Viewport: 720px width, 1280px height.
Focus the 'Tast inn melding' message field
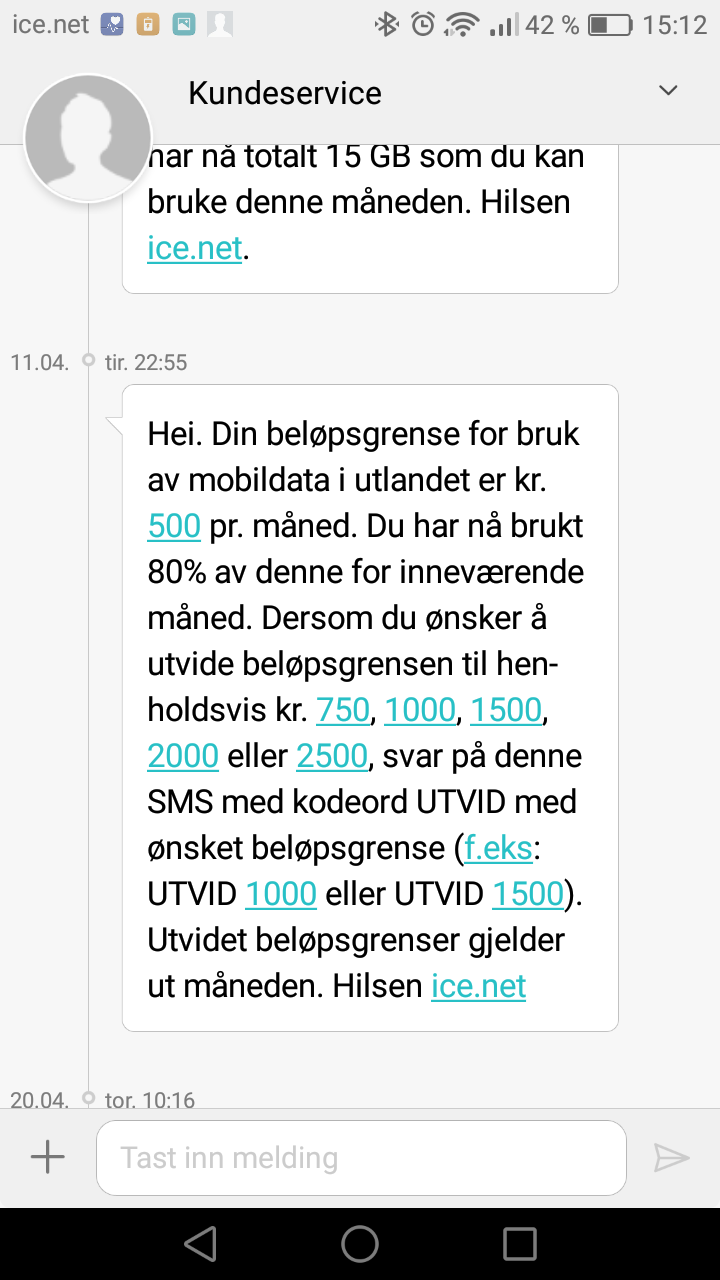[x=361, y=1158]
